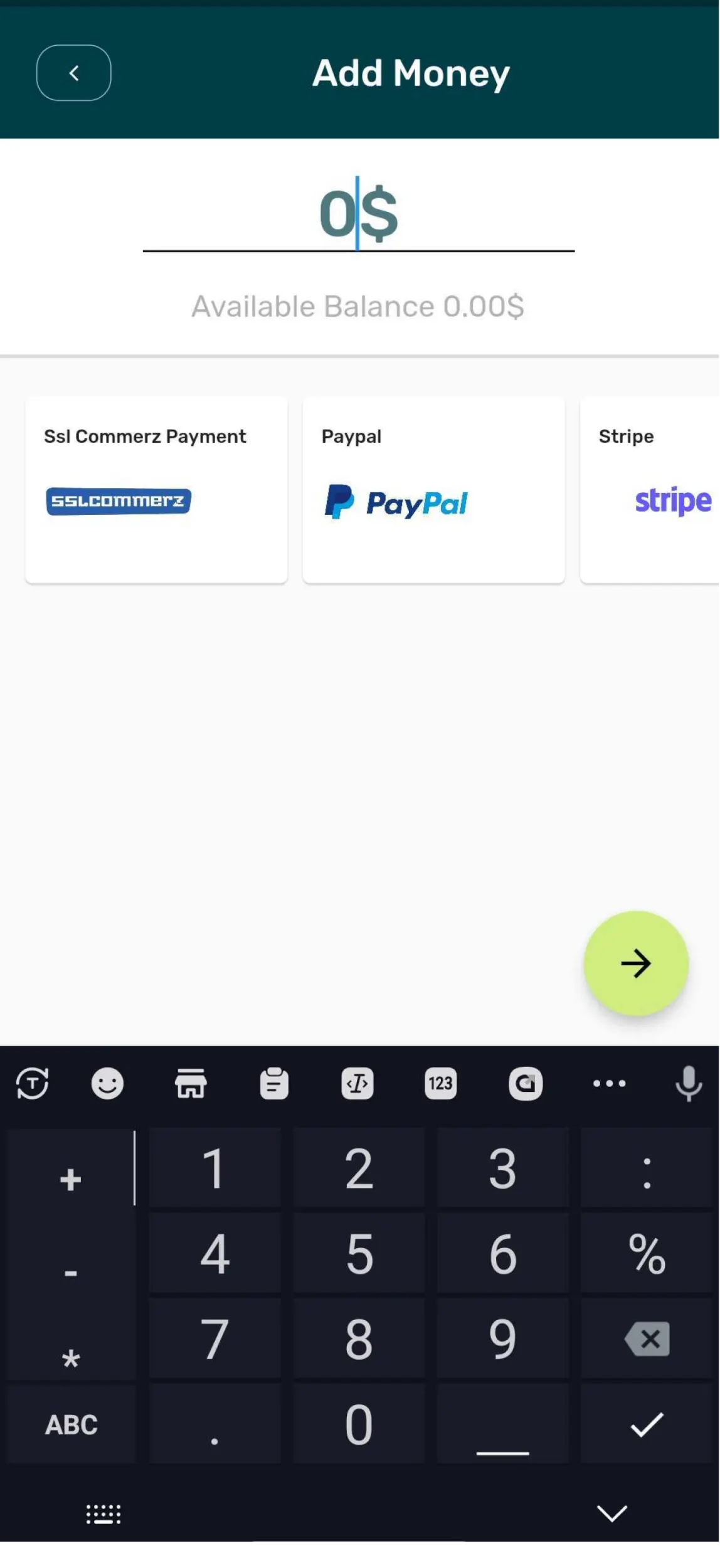Hide the keyboard with down chevron
720x1568 pixels.
(x=611, y=1513)
